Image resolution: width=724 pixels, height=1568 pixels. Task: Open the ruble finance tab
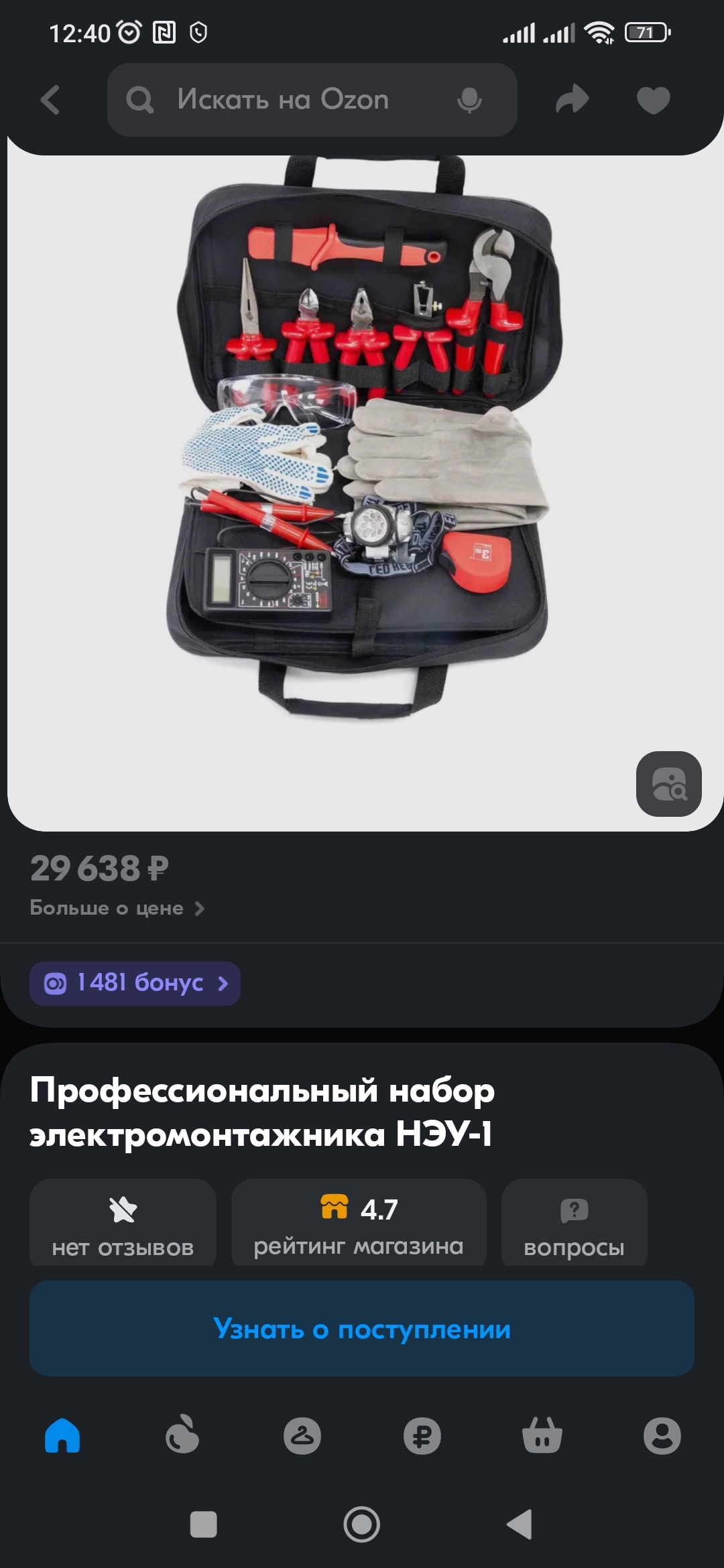422,1435
